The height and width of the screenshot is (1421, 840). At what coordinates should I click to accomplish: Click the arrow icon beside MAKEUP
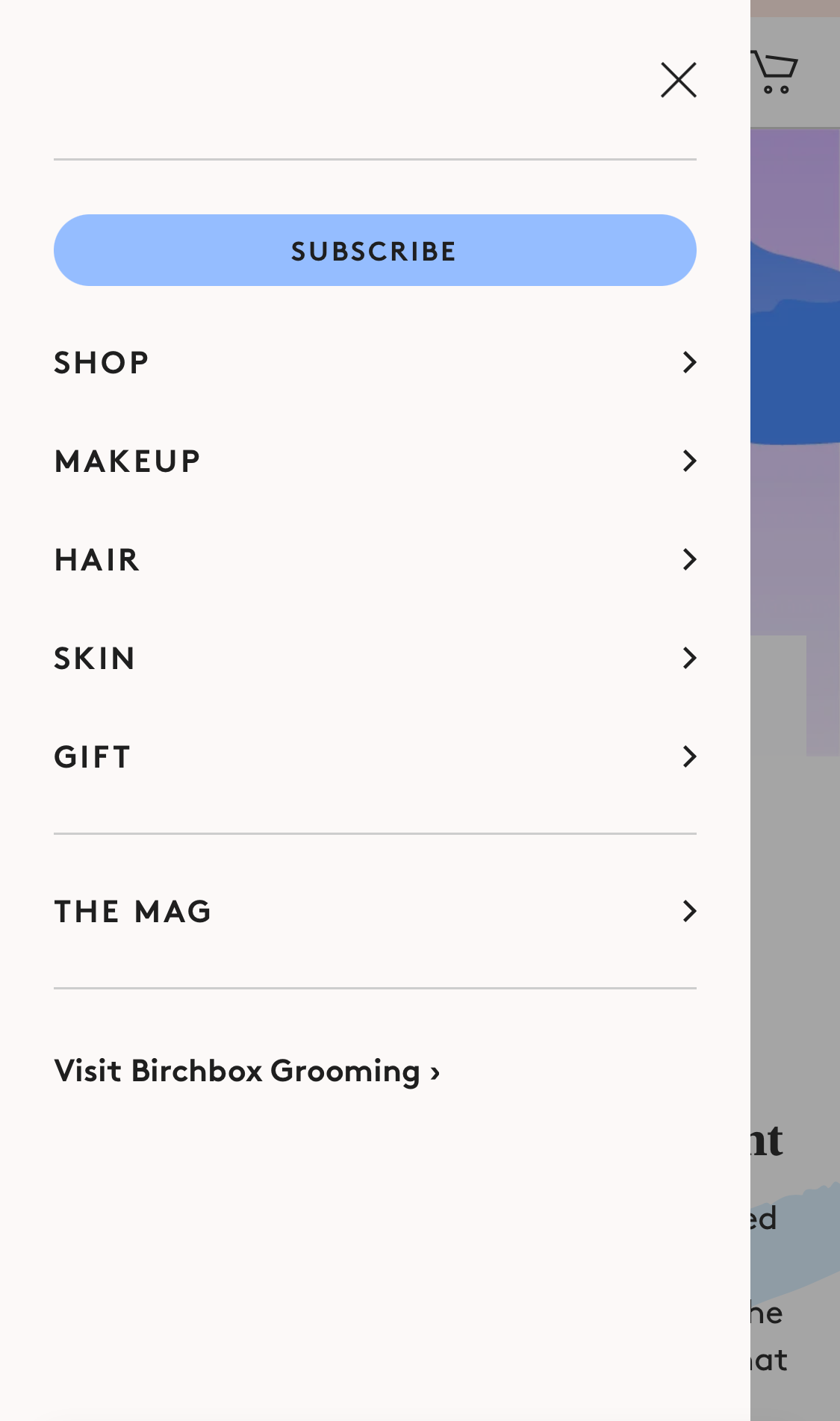(x=688, y=461)
